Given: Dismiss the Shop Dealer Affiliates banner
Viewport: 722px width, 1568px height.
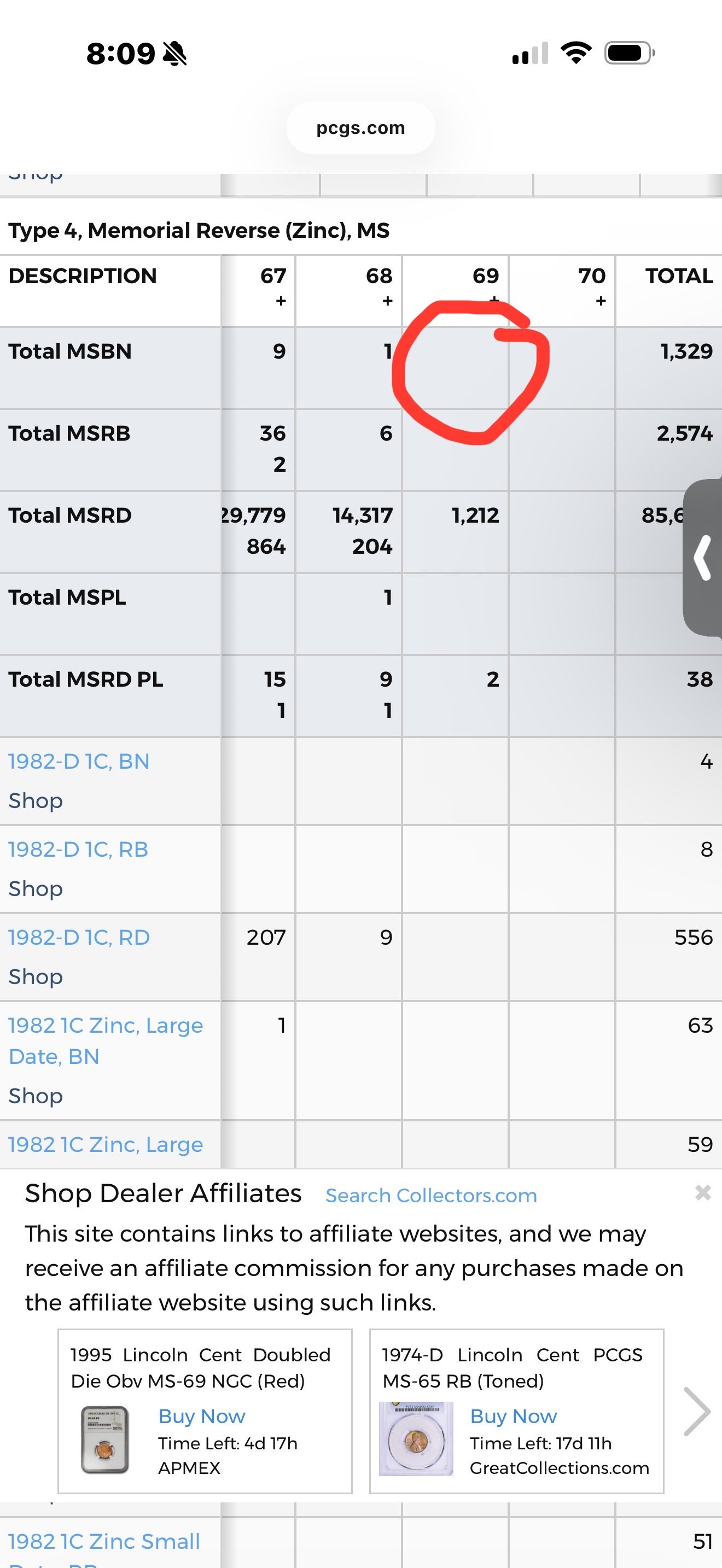Looking at the screenshot, I should [702, 1192].
